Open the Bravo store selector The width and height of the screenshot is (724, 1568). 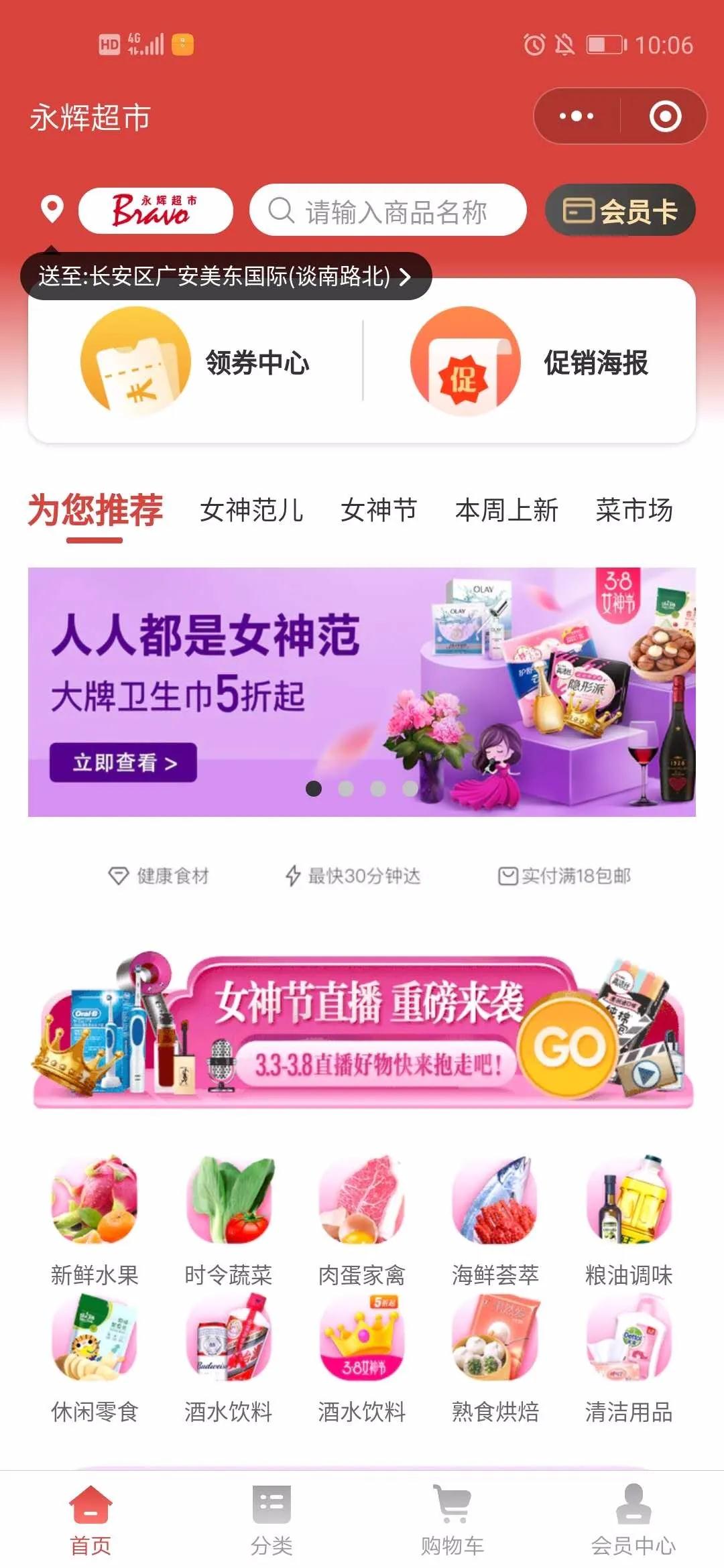155,210
